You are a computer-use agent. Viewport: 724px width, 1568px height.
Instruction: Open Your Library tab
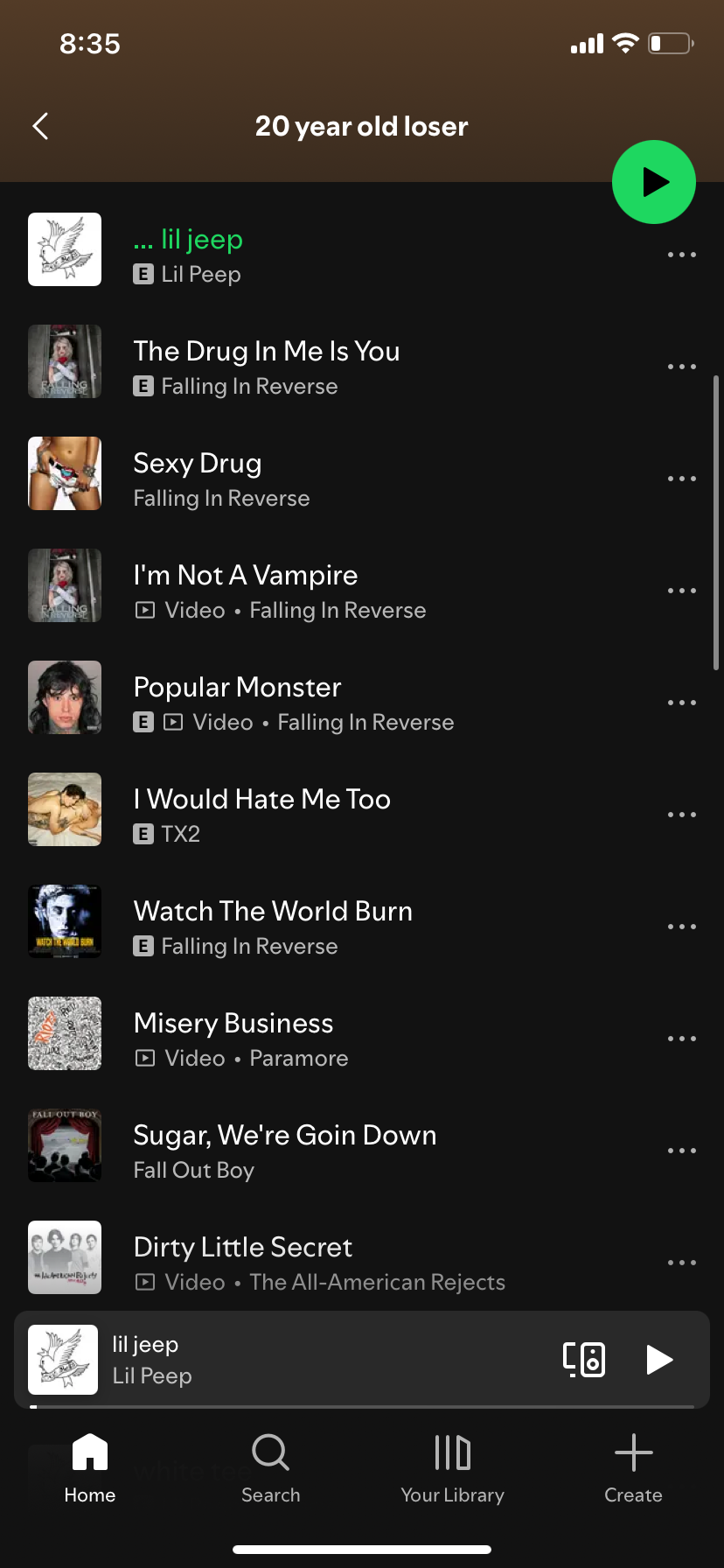(x=452, y=1468)
